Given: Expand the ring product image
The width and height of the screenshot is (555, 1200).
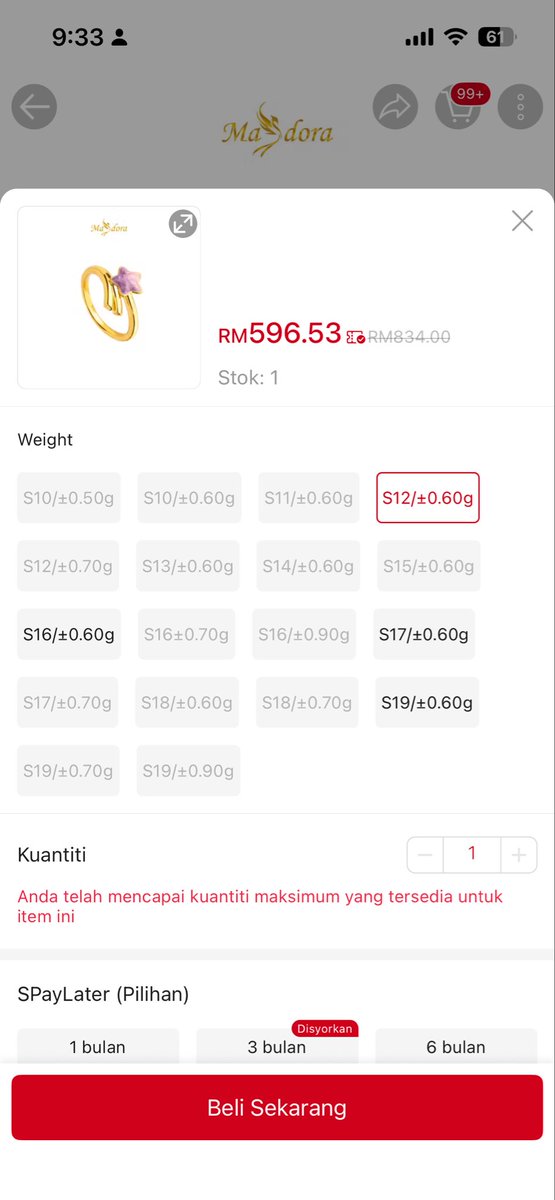Looking at the screenshot, I should pos(183,224).
